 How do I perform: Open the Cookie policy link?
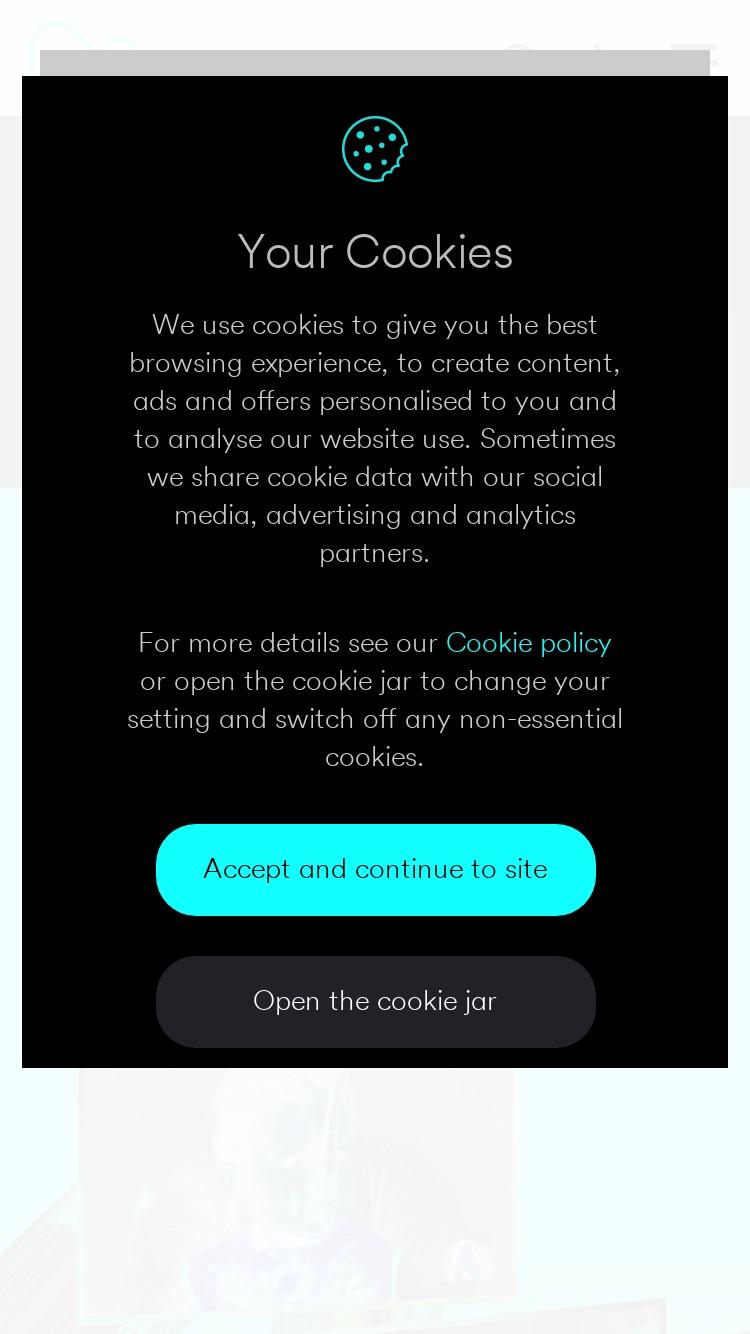[528, 643]
